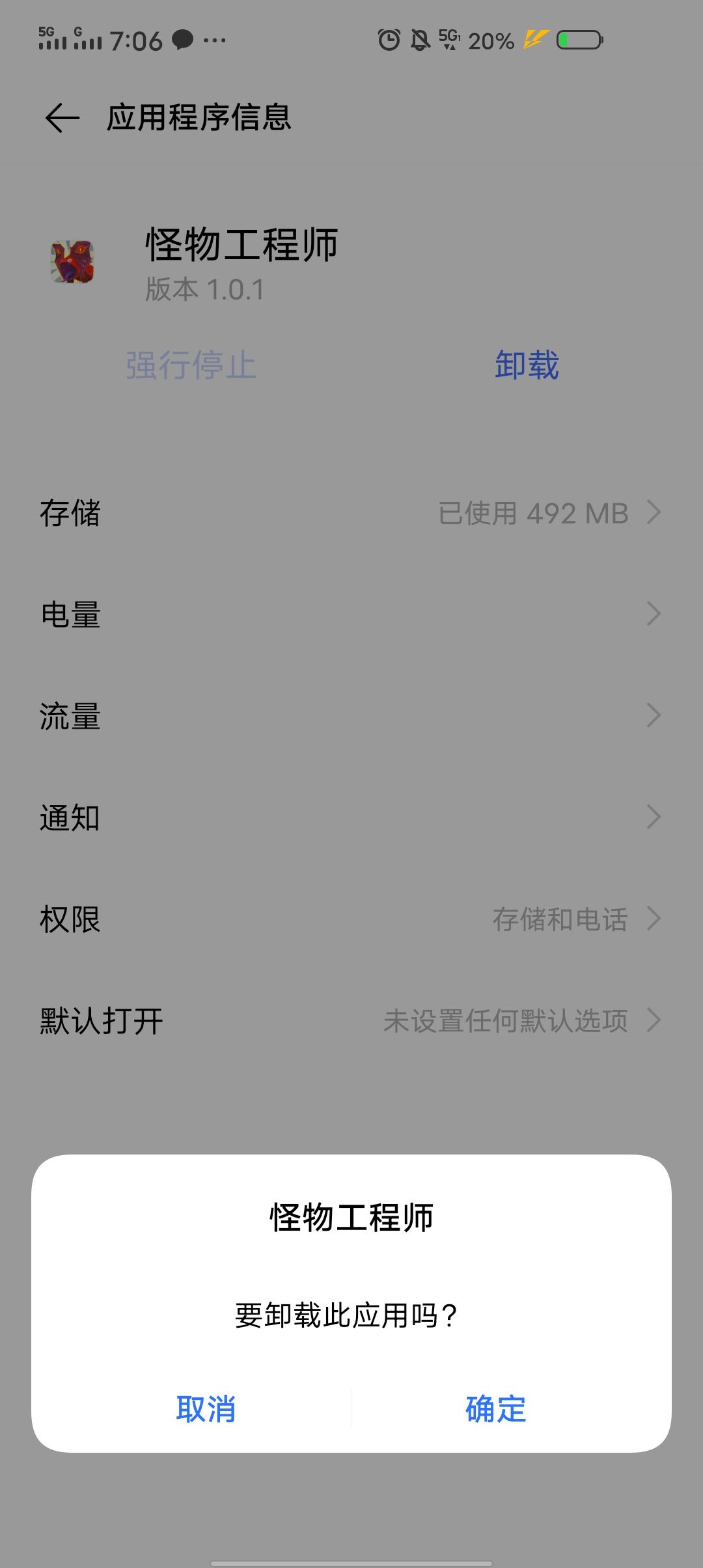Viewport: 703px width, 1568px height.
Task: Tap the 卸载 uninstall action
Action: coord(526,367)
